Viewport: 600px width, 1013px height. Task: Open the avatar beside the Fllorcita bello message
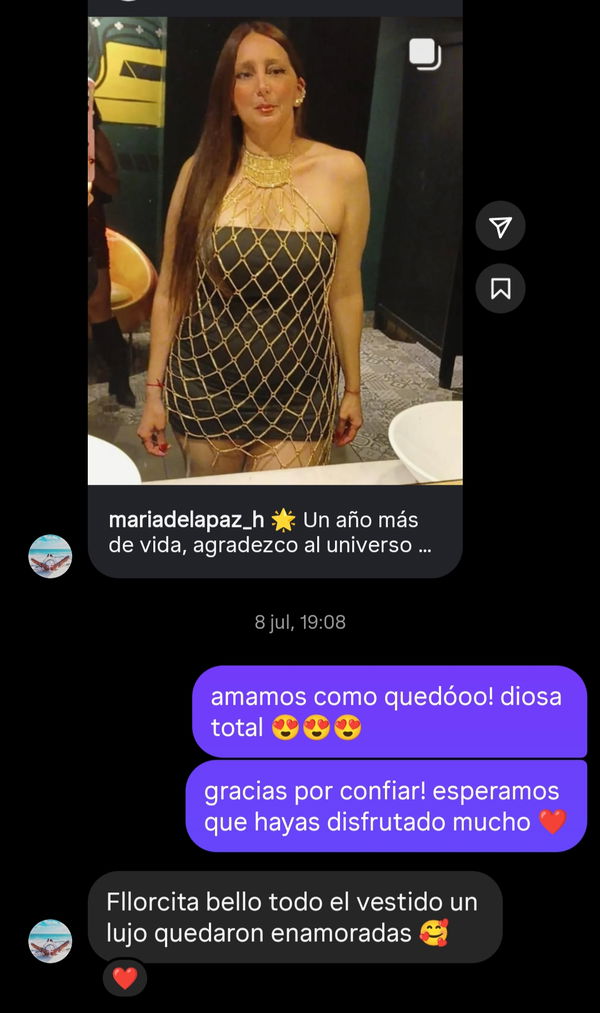50,941
